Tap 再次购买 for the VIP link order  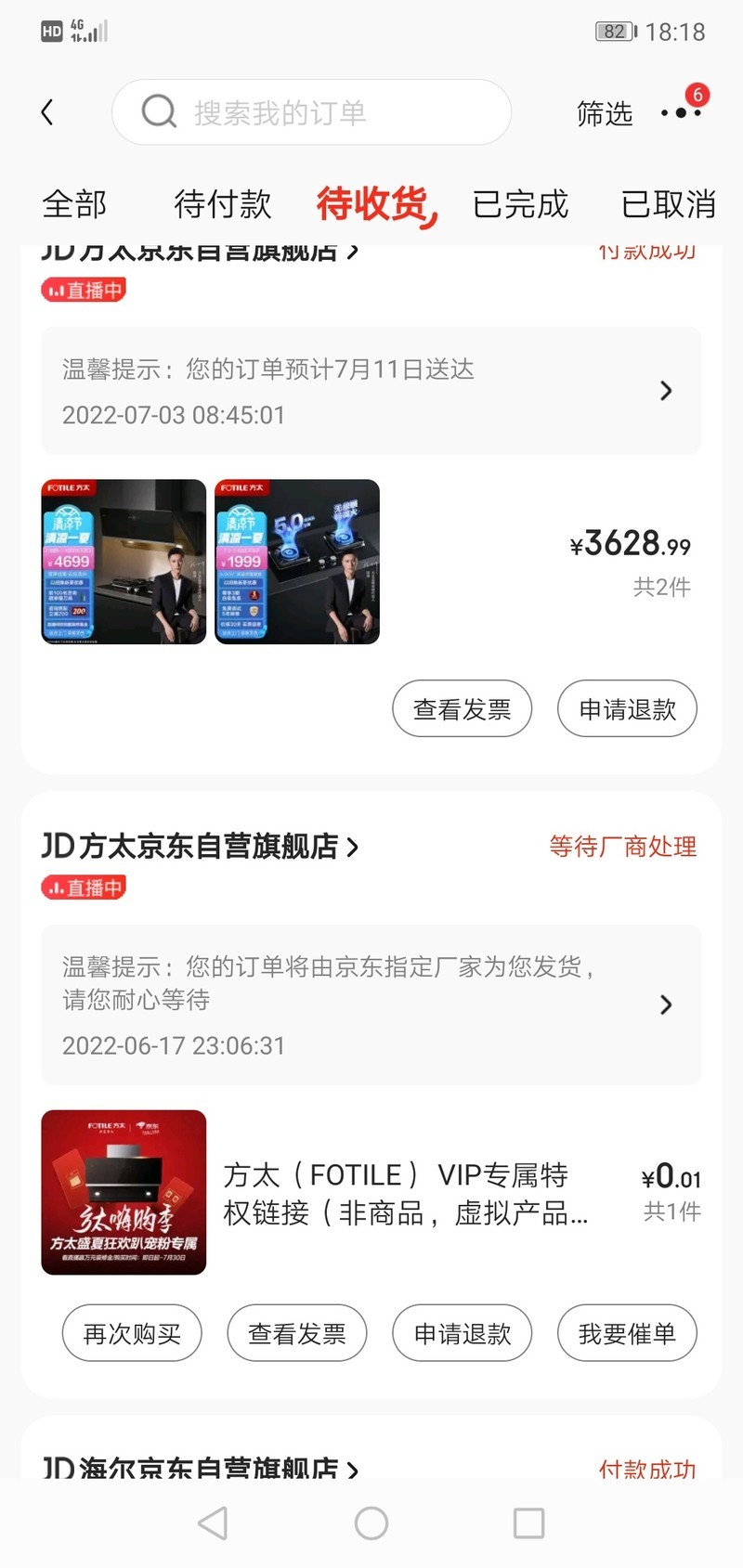(132, 1333)
